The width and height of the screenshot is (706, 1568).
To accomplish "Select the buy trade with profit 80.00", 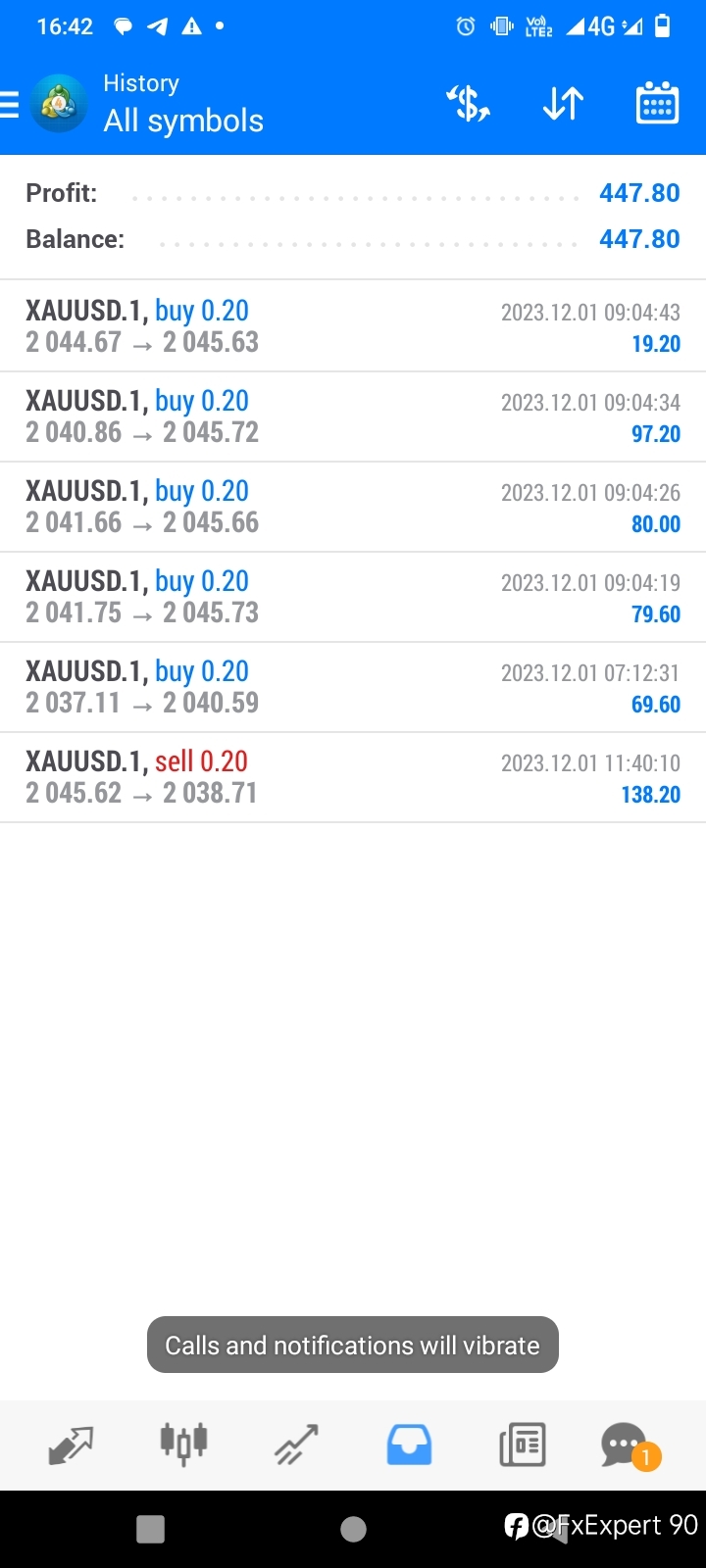I will pyautogui.click(x=353, y=507).
